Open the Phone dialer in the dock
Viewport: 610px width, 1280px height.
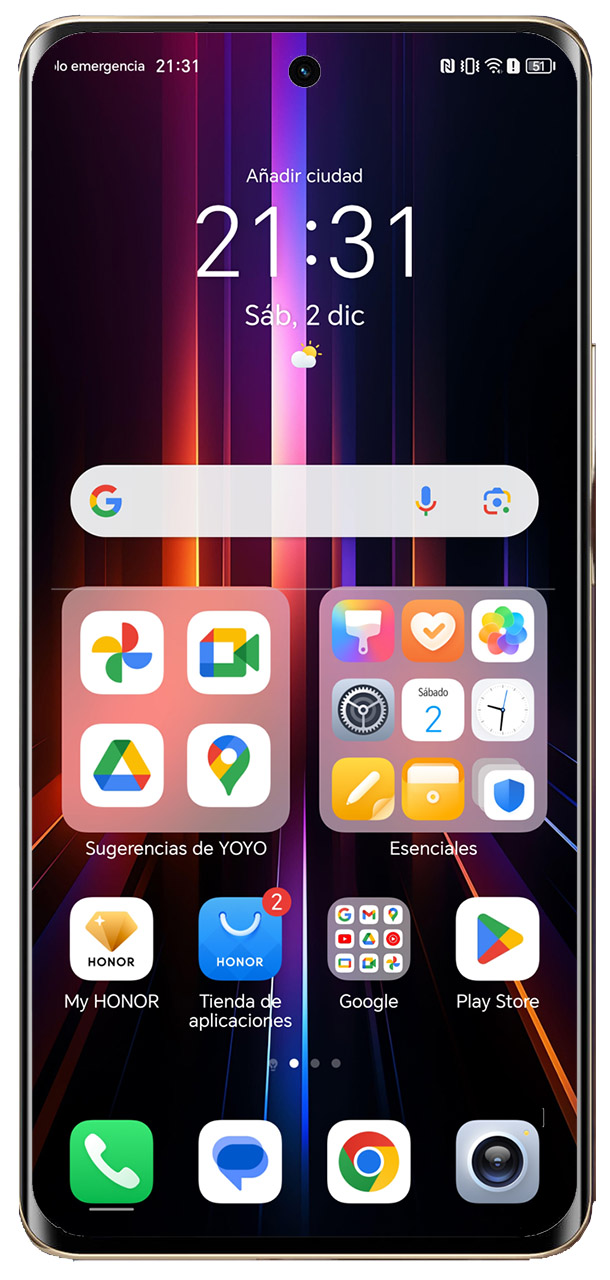click(111, 1161)
